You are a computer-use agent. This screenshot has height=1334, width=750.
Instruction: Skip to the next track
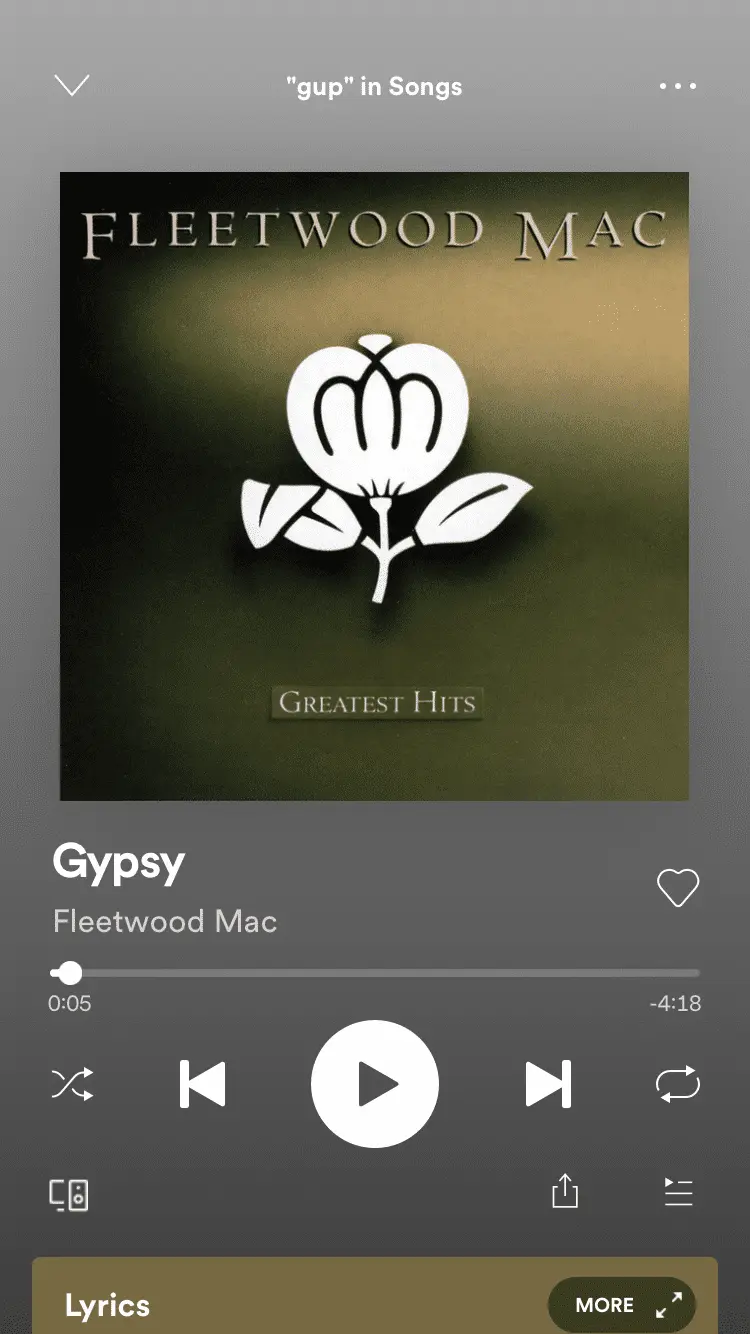[x=548, y=1084]
